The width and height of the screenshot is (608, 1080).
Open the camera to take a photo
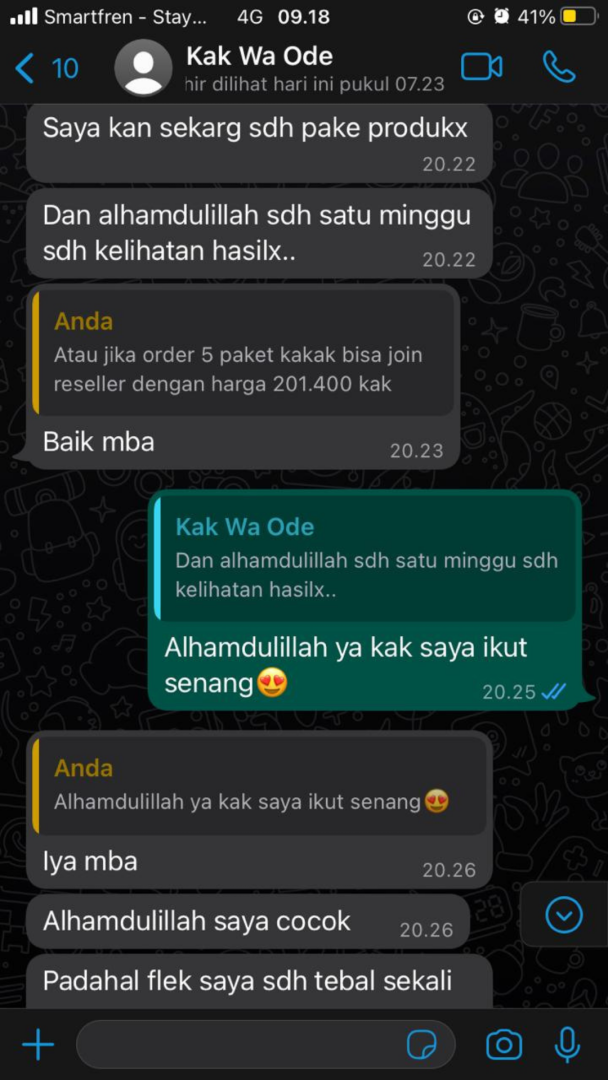(504, 1045)
